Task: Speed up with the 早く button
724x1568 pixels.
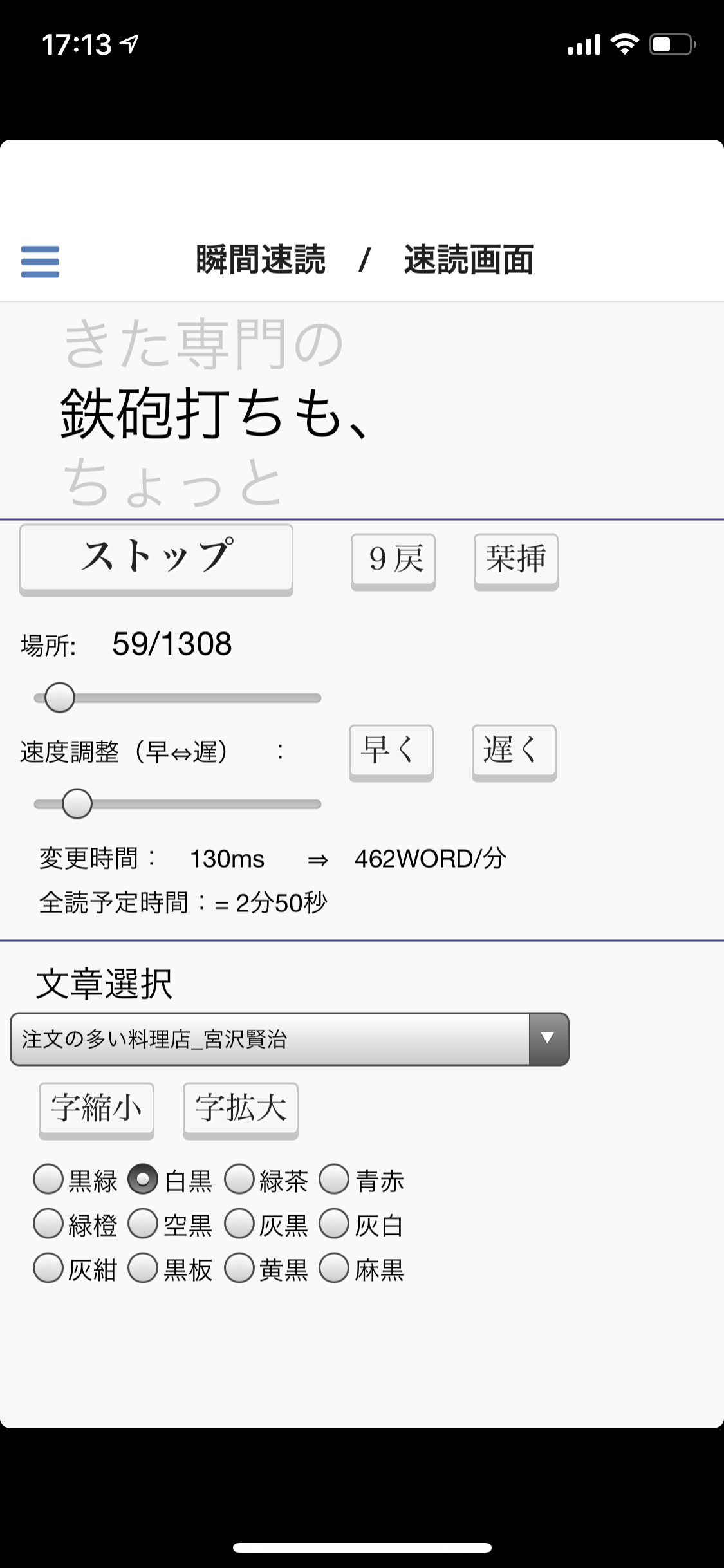Action: tap(391, 752)
